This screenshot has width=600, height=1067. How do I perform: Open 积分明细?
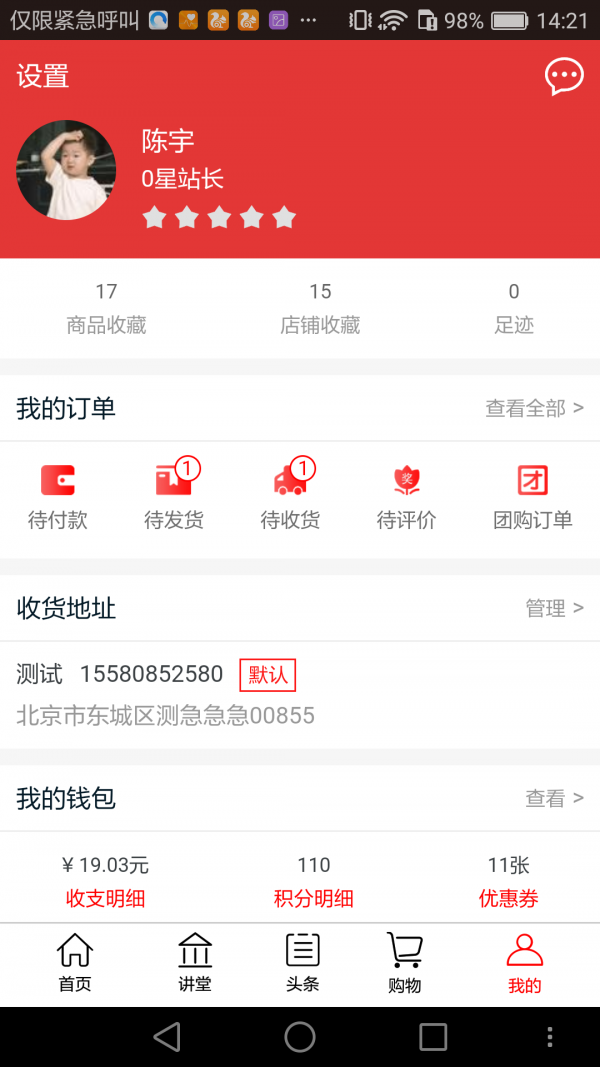click(x=314, y=897)
